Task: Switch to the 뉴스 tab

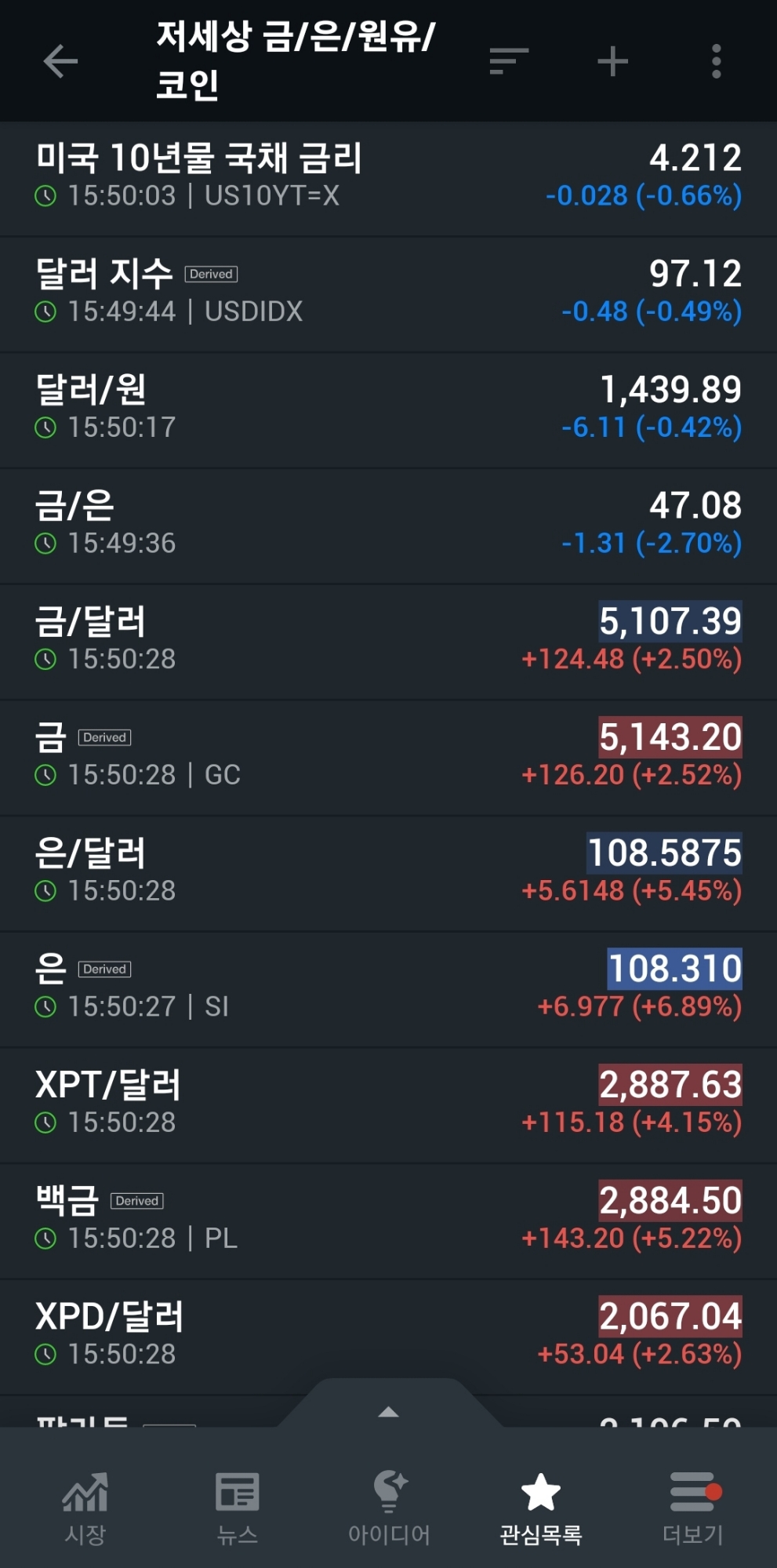Action: point(237,1508)
